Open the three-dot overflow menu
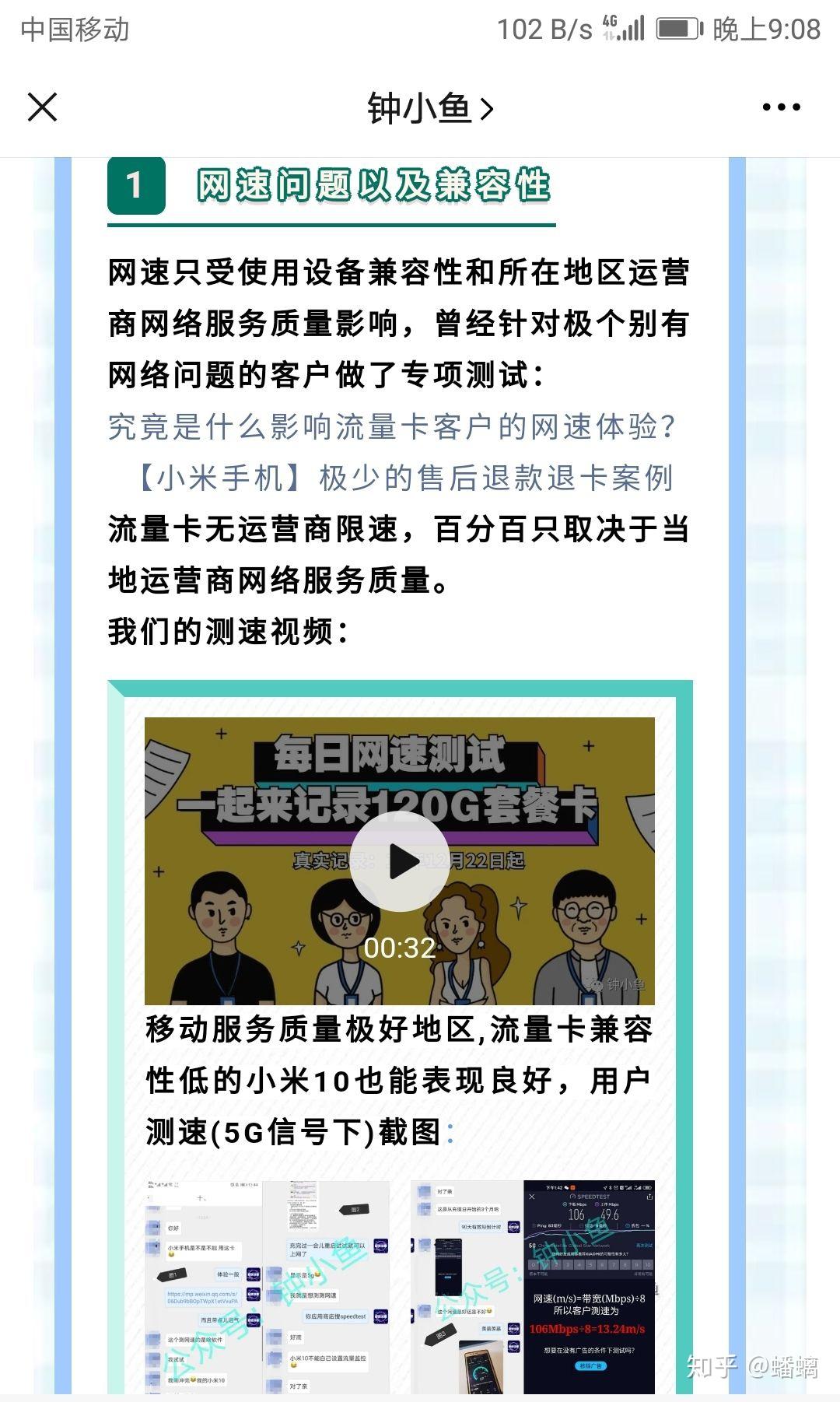 (781, 107)
